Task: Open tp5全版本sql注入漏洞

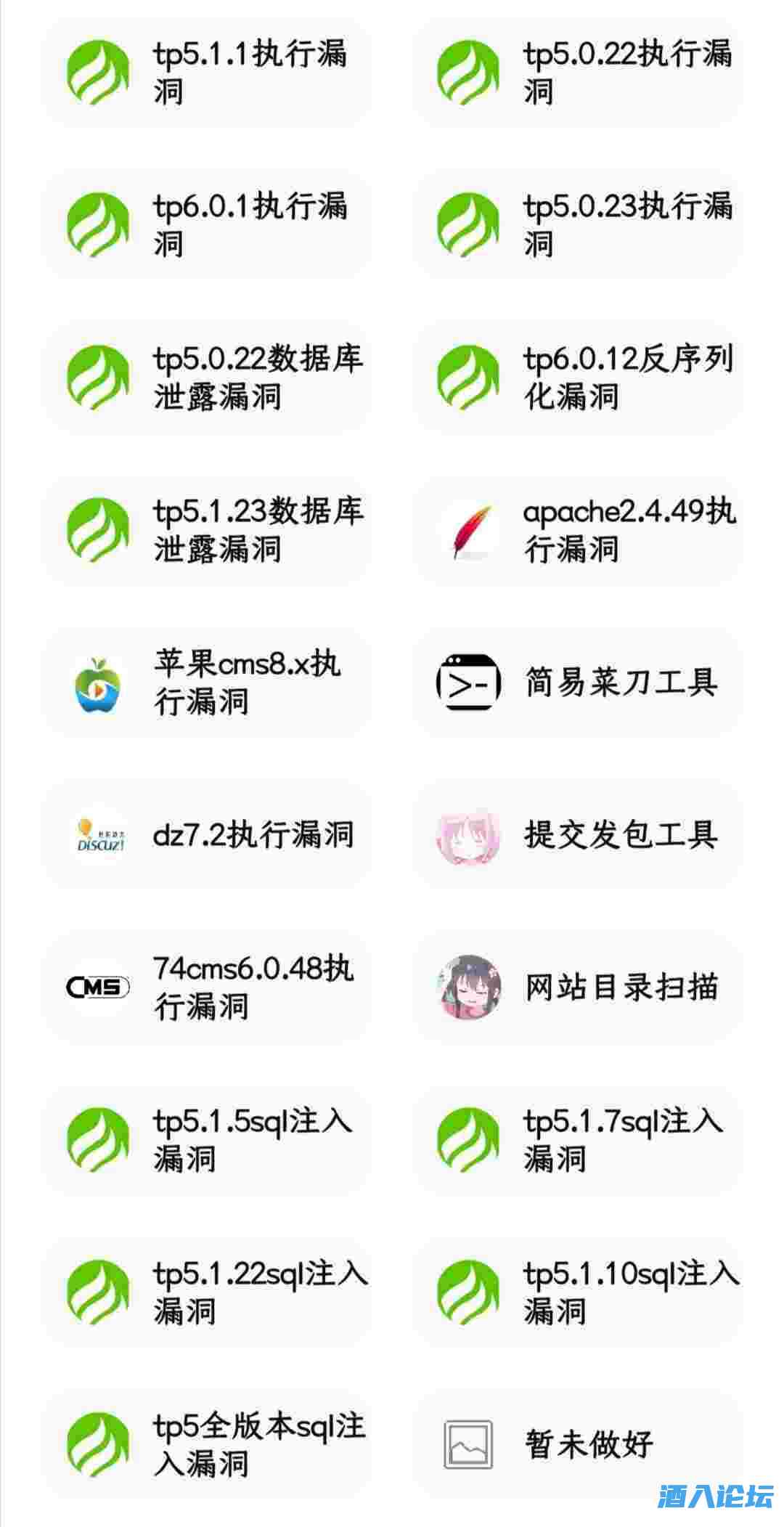Action: click(207, 1445)
